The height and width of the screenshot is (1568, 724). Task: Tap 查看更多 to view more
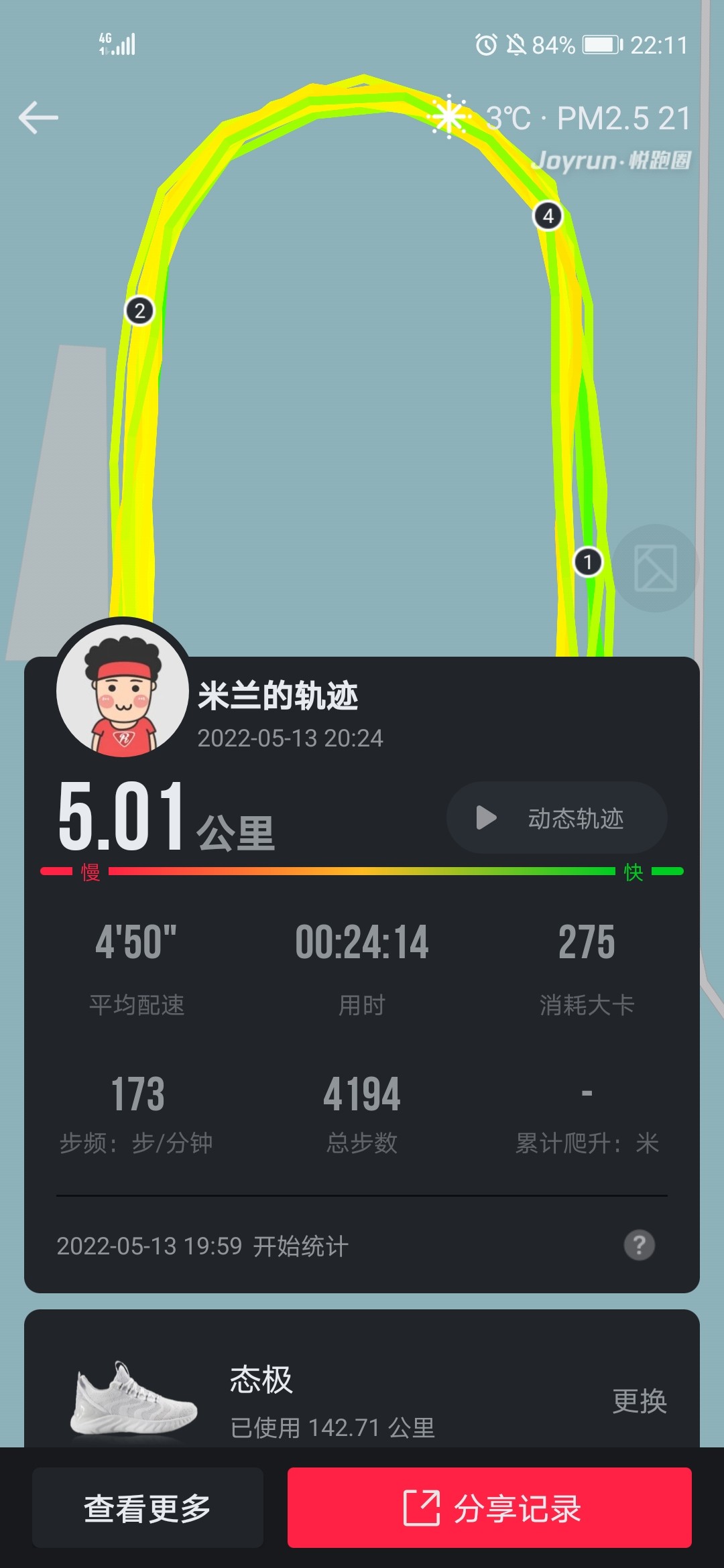pos(147,1508)
